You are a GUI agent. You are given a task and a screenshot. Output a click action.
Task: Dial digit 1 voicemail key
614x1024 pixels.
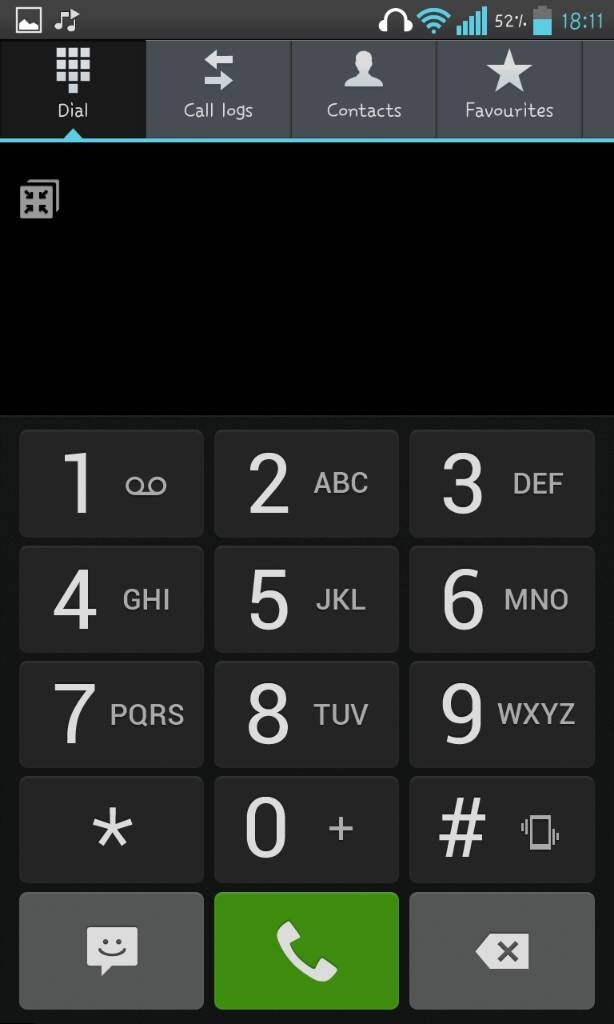[x=111, y=484]
